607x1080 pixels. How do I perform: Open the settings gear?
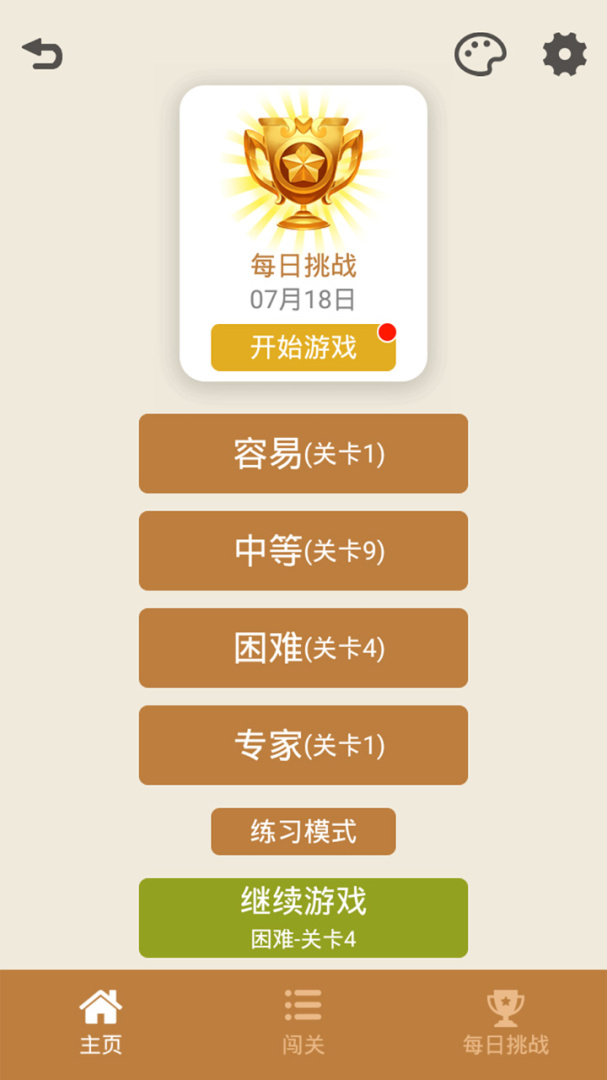pyautogui.click(x=565, y=55)
